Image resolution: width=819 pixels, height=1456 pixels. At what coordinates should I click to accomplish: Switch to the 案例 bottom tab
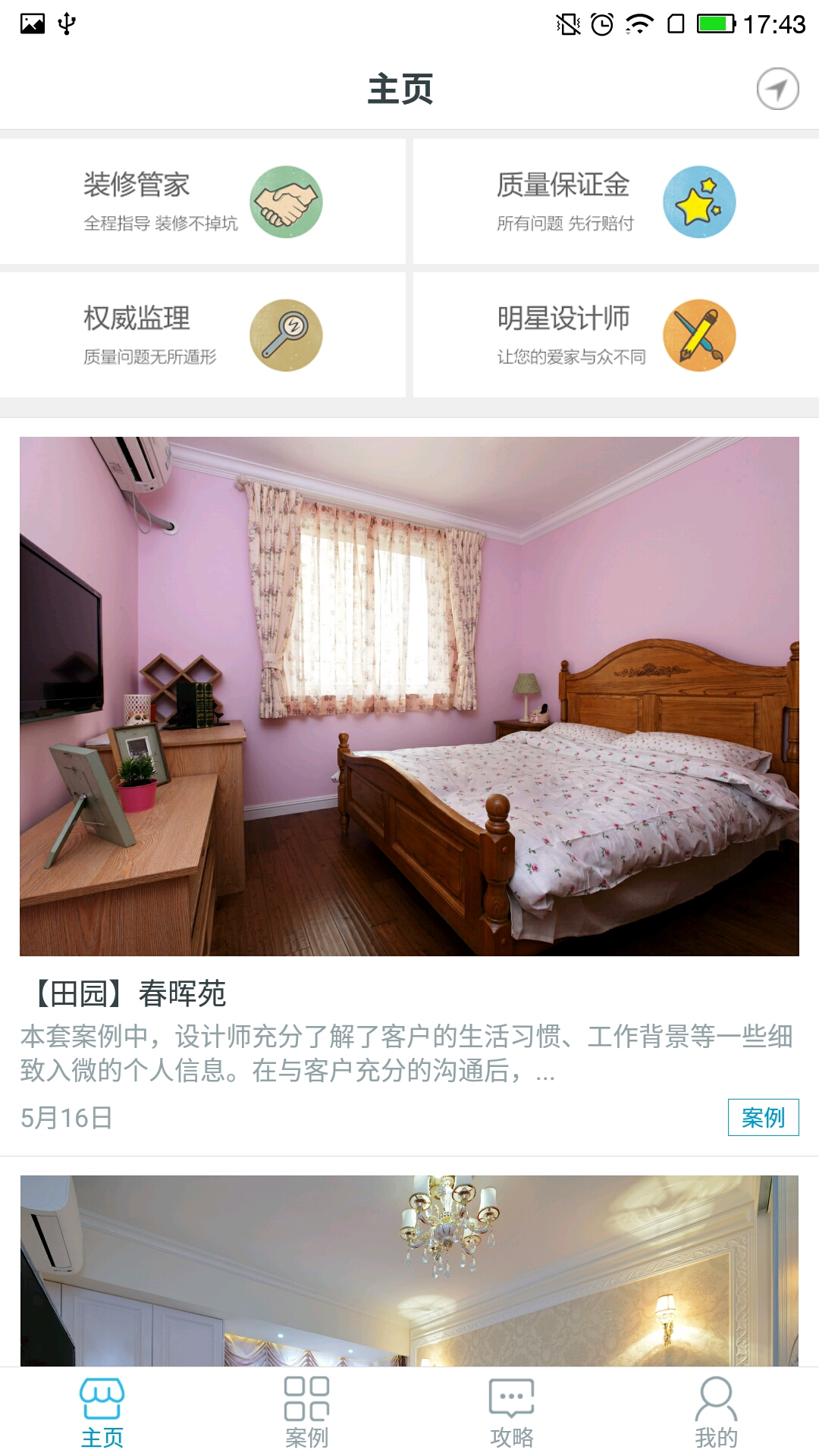click(307, 1412)
